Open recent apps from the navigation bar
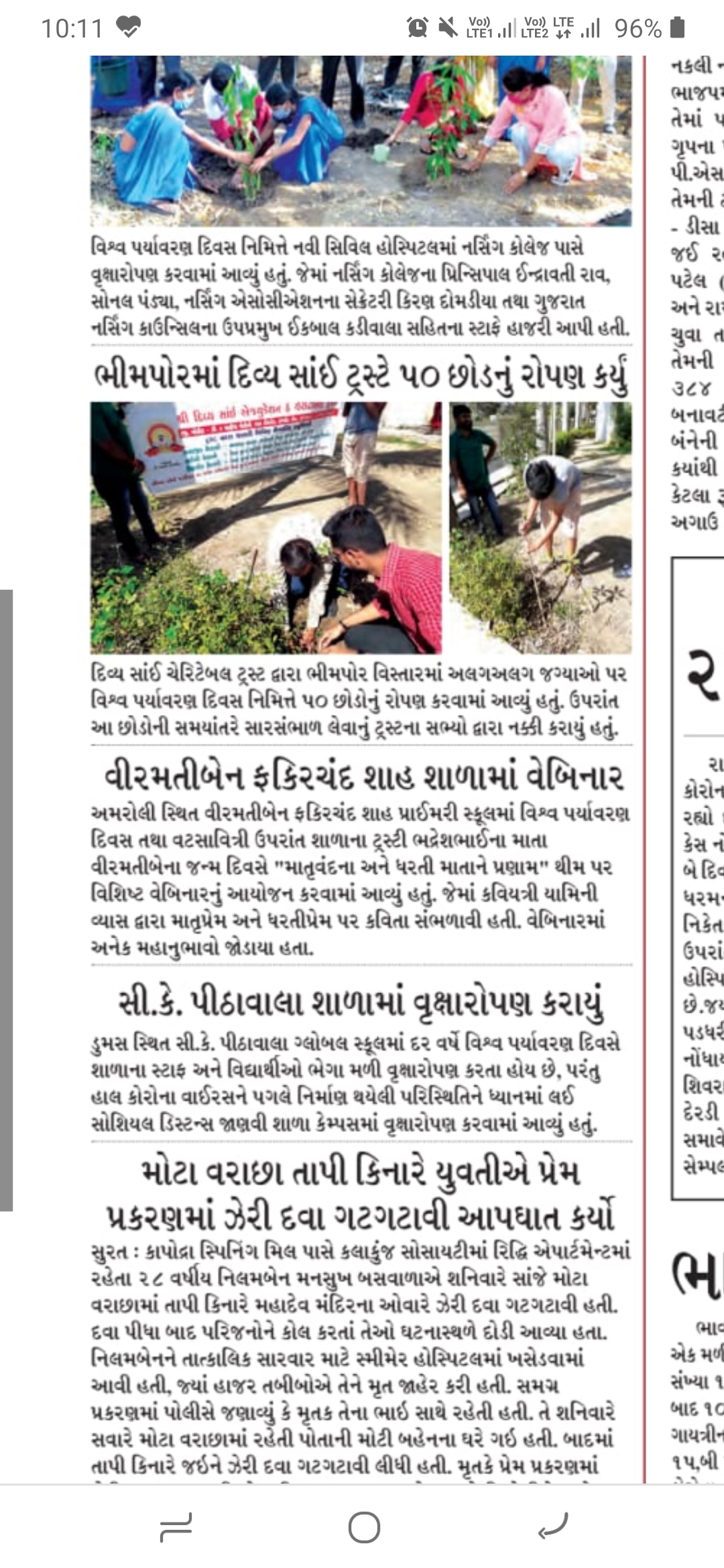The height and width of the screenshot is (1568, 724). 176,1526
